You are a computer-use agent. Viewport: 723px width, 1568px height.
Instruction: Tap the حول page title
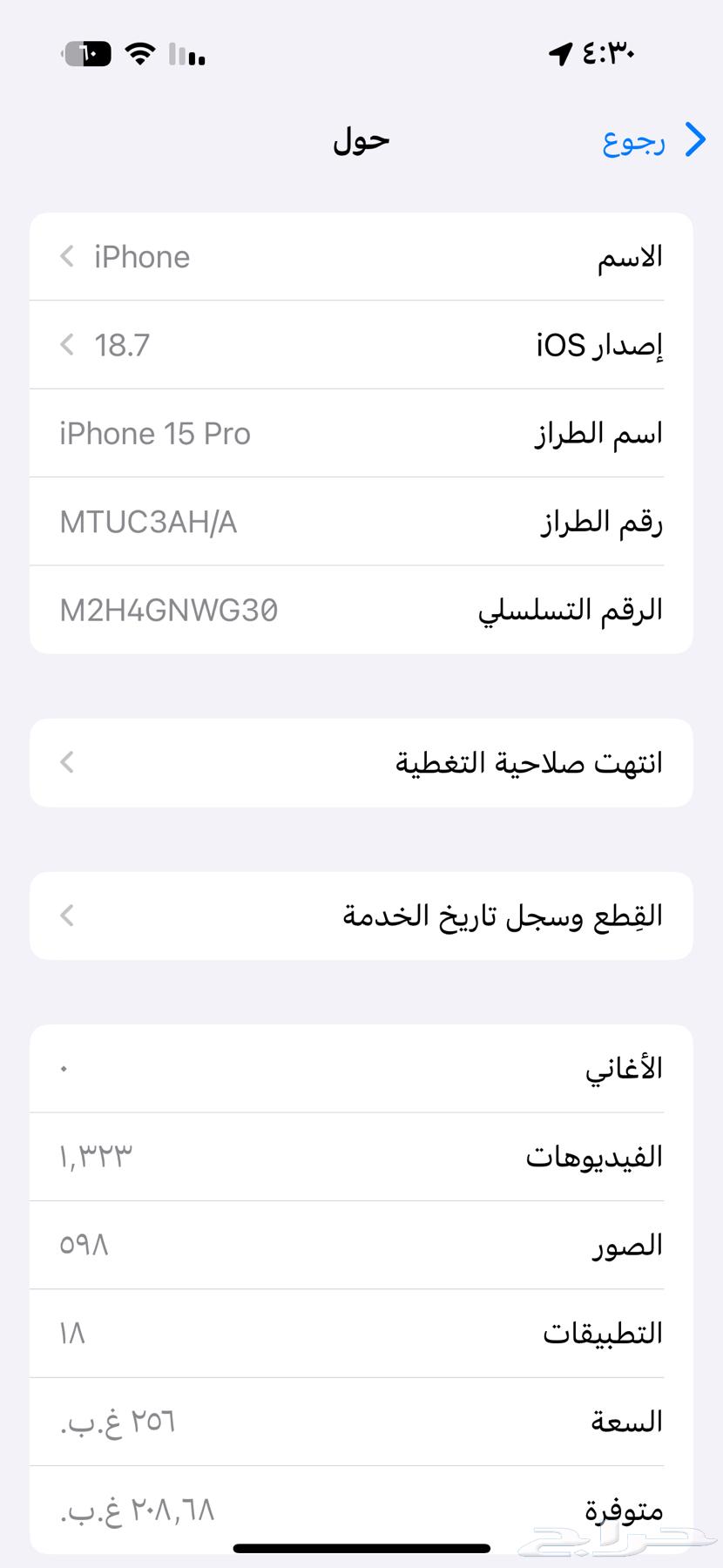click(359, 139)
